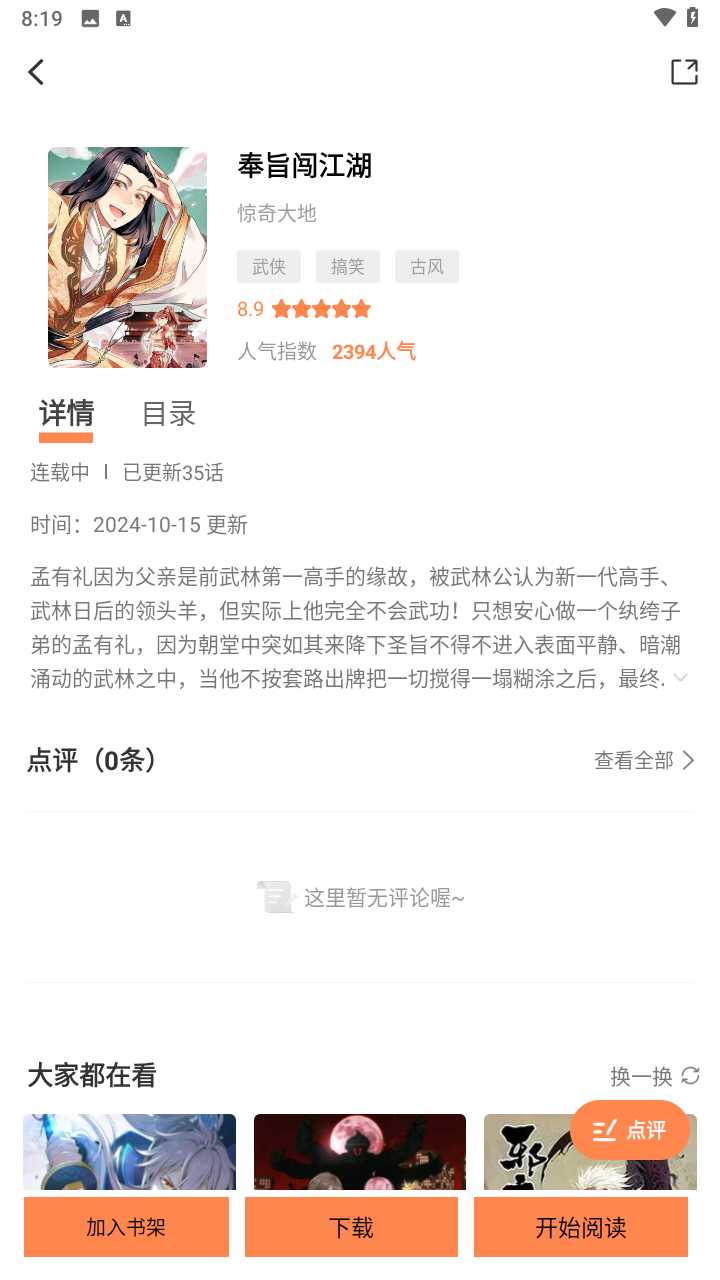This screenshot has height=1280, width=720.
Task: Write a review with 点评 button
Action: [x=630, y=1130]
